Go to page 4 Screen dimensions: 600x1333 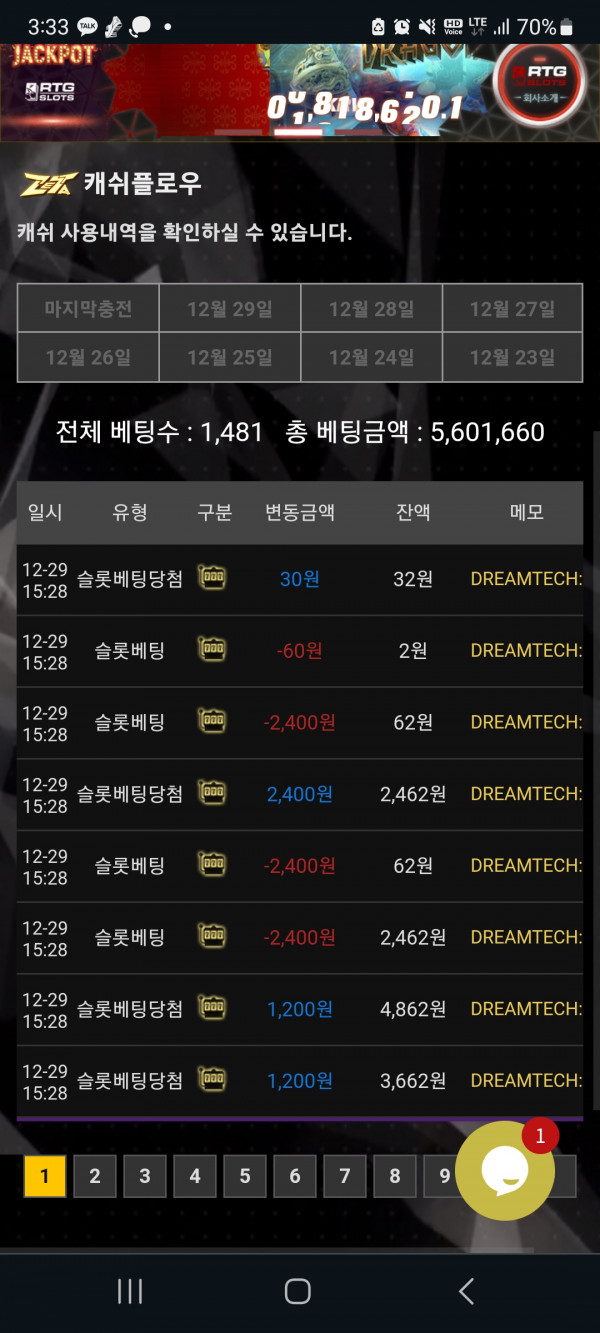coord(195,1176)
